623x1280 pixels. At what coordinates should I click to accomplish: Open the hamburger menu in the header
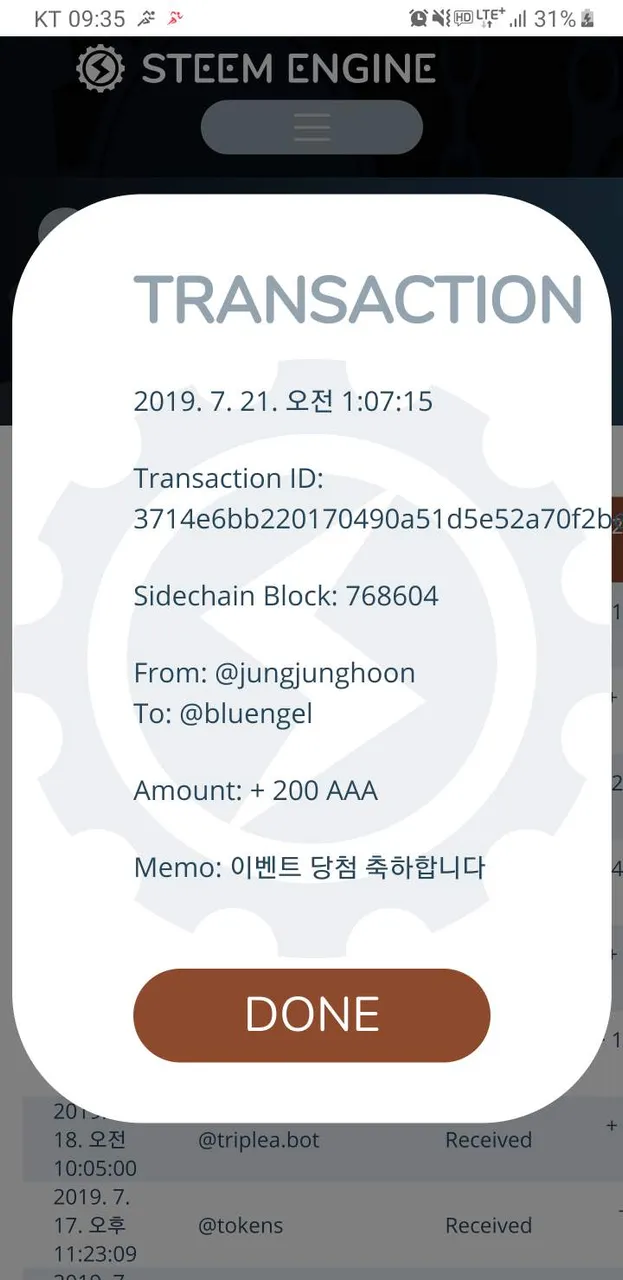[x=312, y=127]
